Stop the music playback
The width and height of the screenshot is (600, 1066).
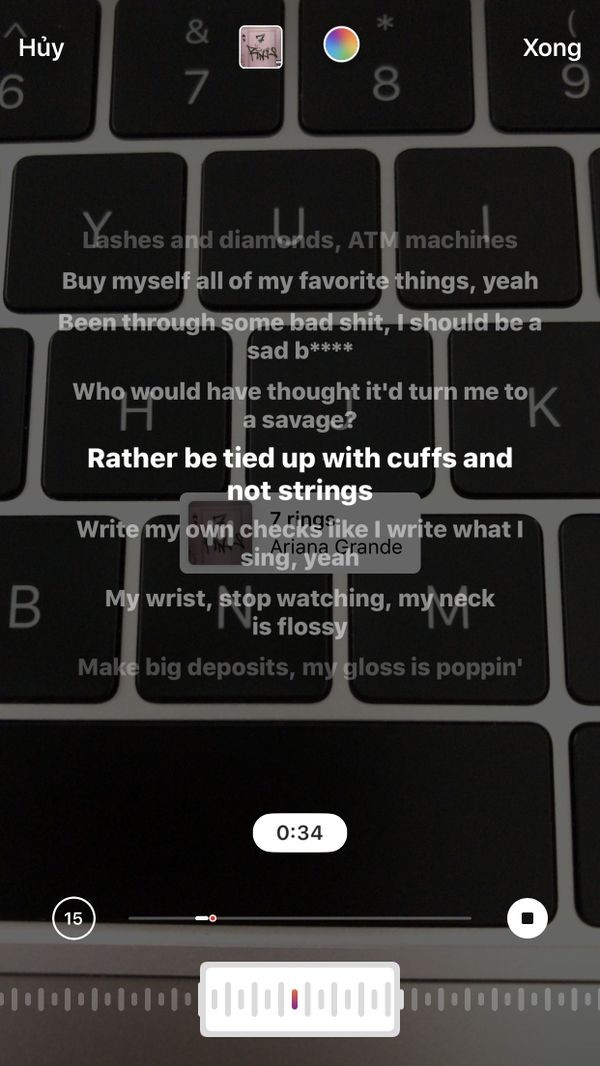[527, 918]
